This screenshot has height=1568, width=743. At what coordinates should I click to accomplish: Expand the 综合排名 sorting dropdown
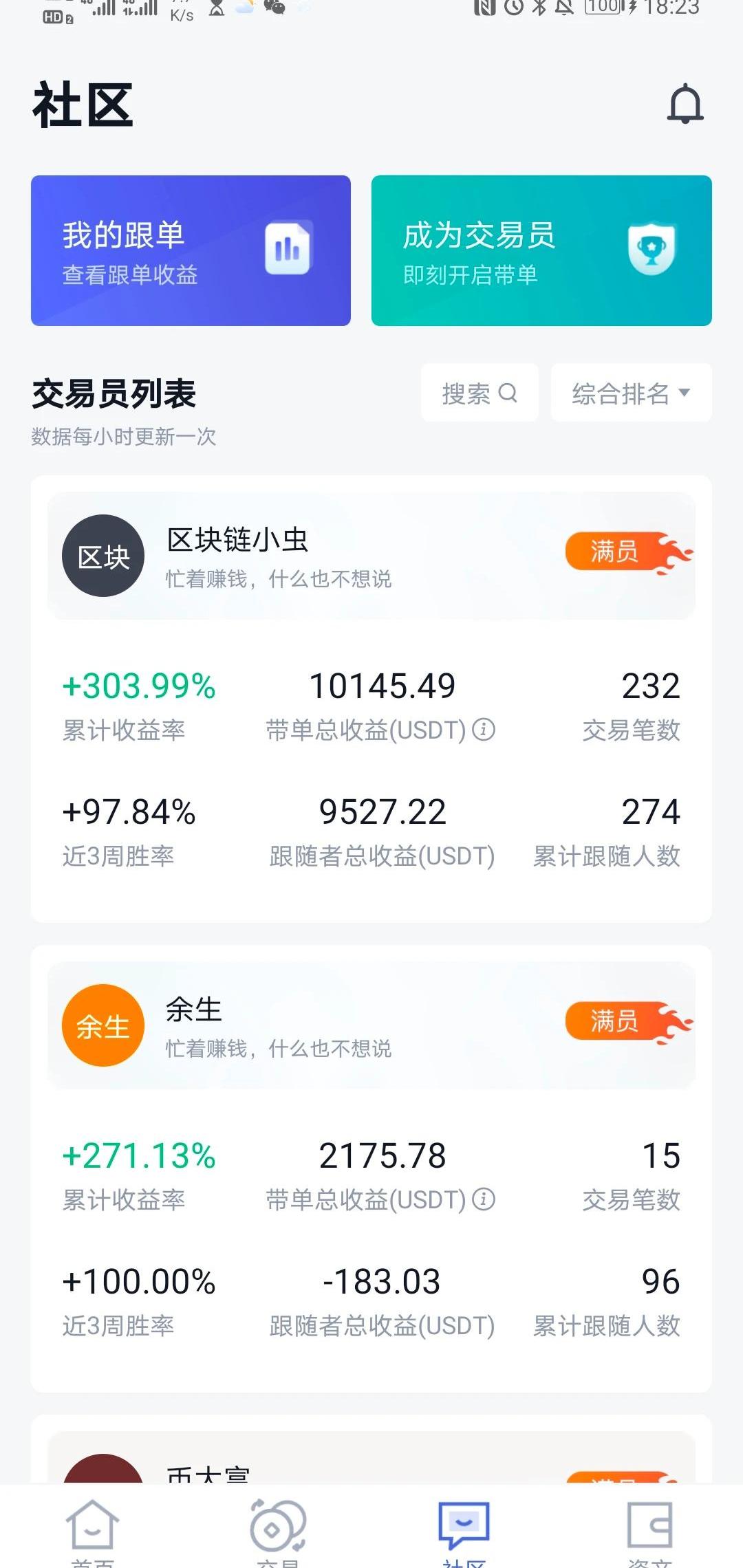point(631,393)
